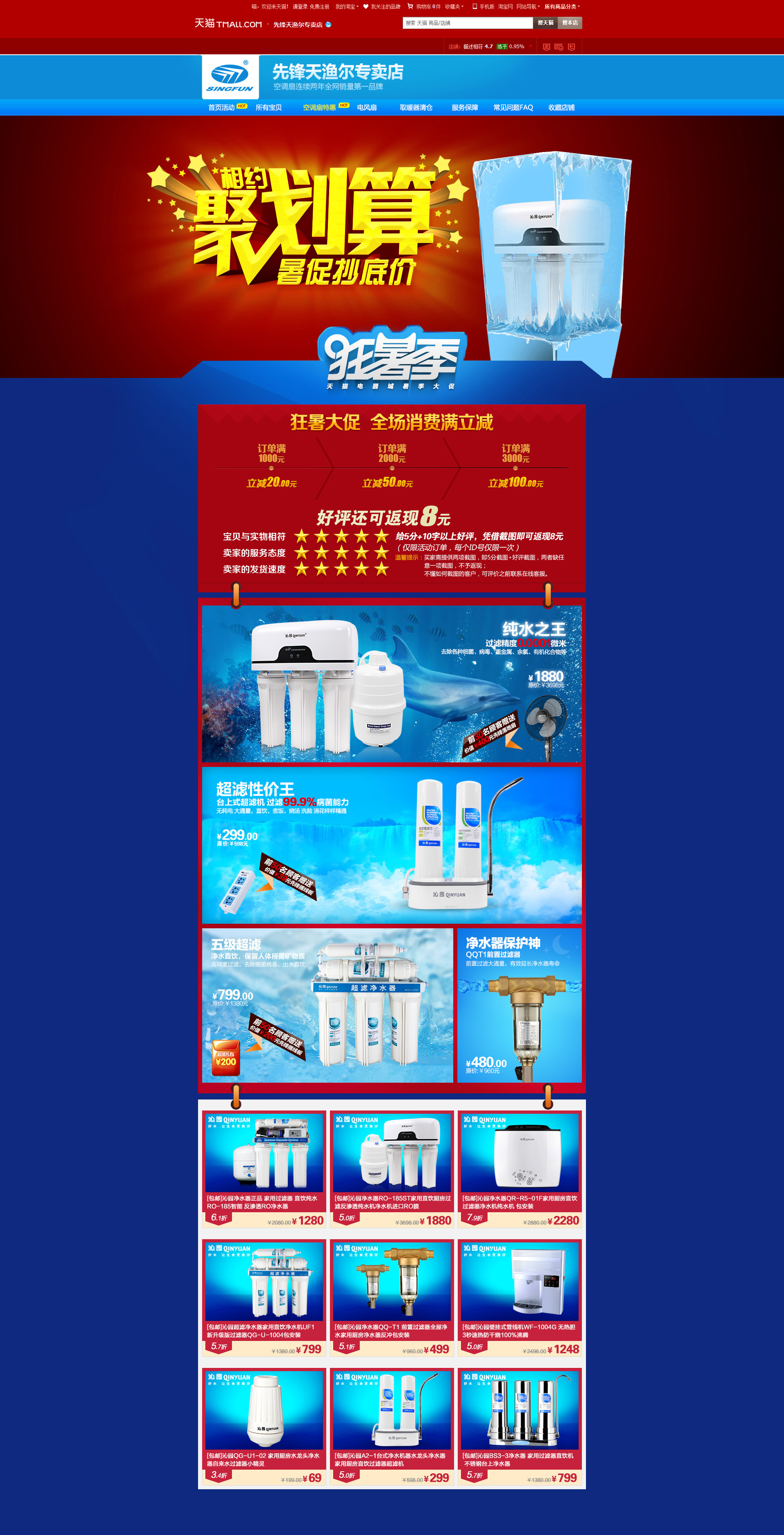Image resolution: width=784 pixels, height=1535 pixels.
Task: Open the 空调扇特惠 tab
Action: 319,107
